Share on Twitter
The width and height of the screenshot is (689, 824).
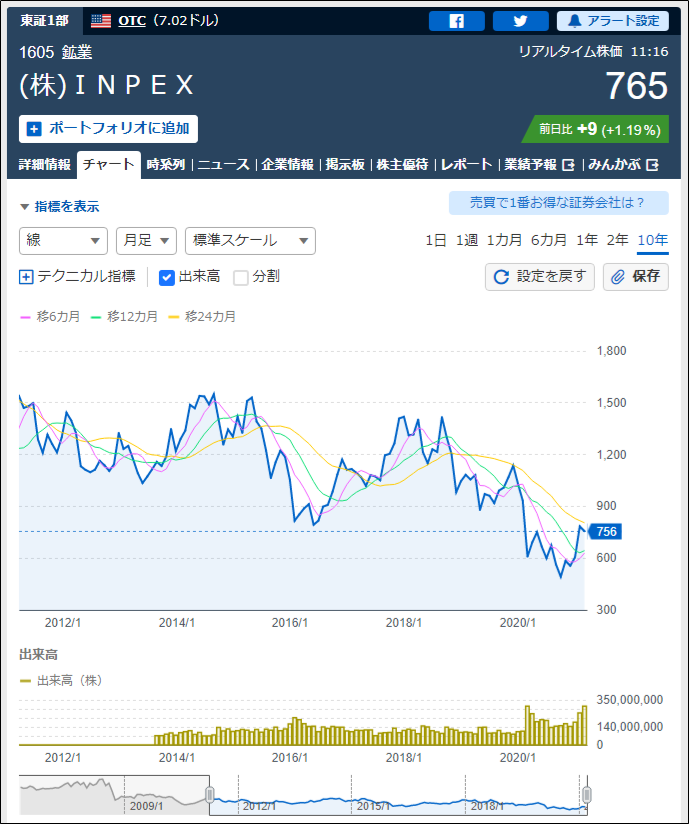click(520, 21)
